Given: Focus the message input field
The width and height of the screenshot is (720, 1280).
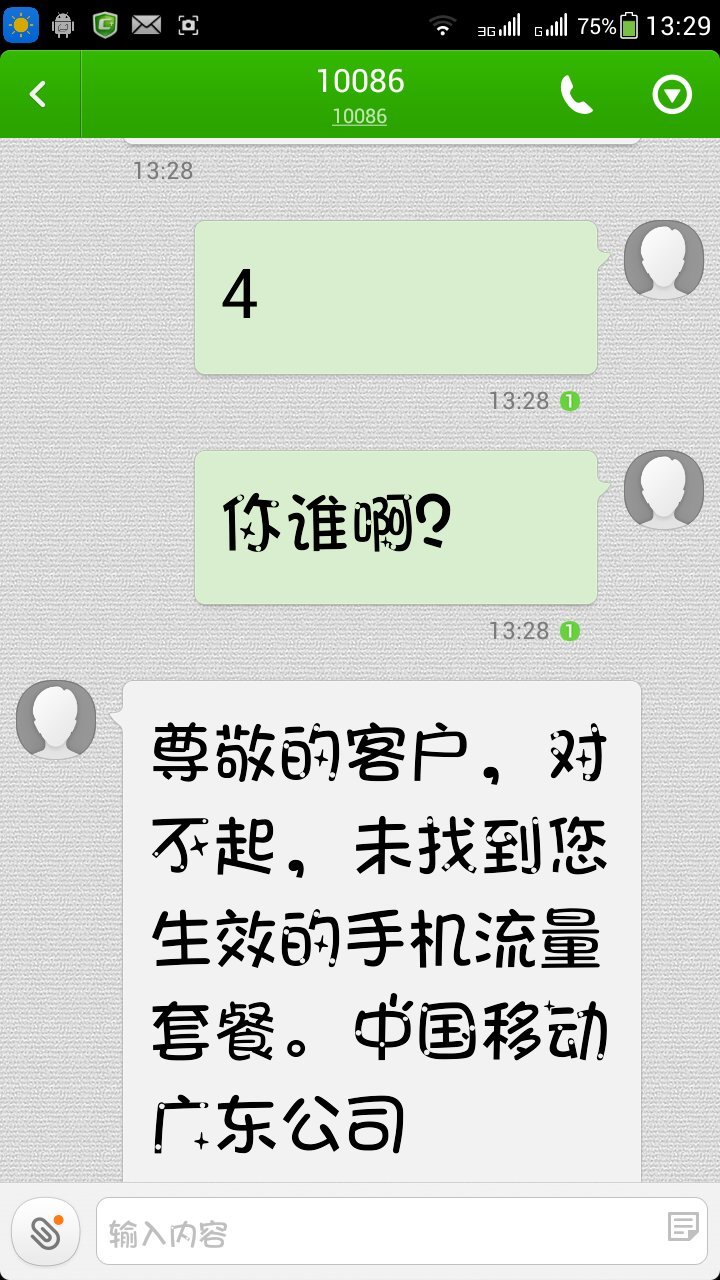Looking at the screenshot, I should click(x=380, y=1232).
